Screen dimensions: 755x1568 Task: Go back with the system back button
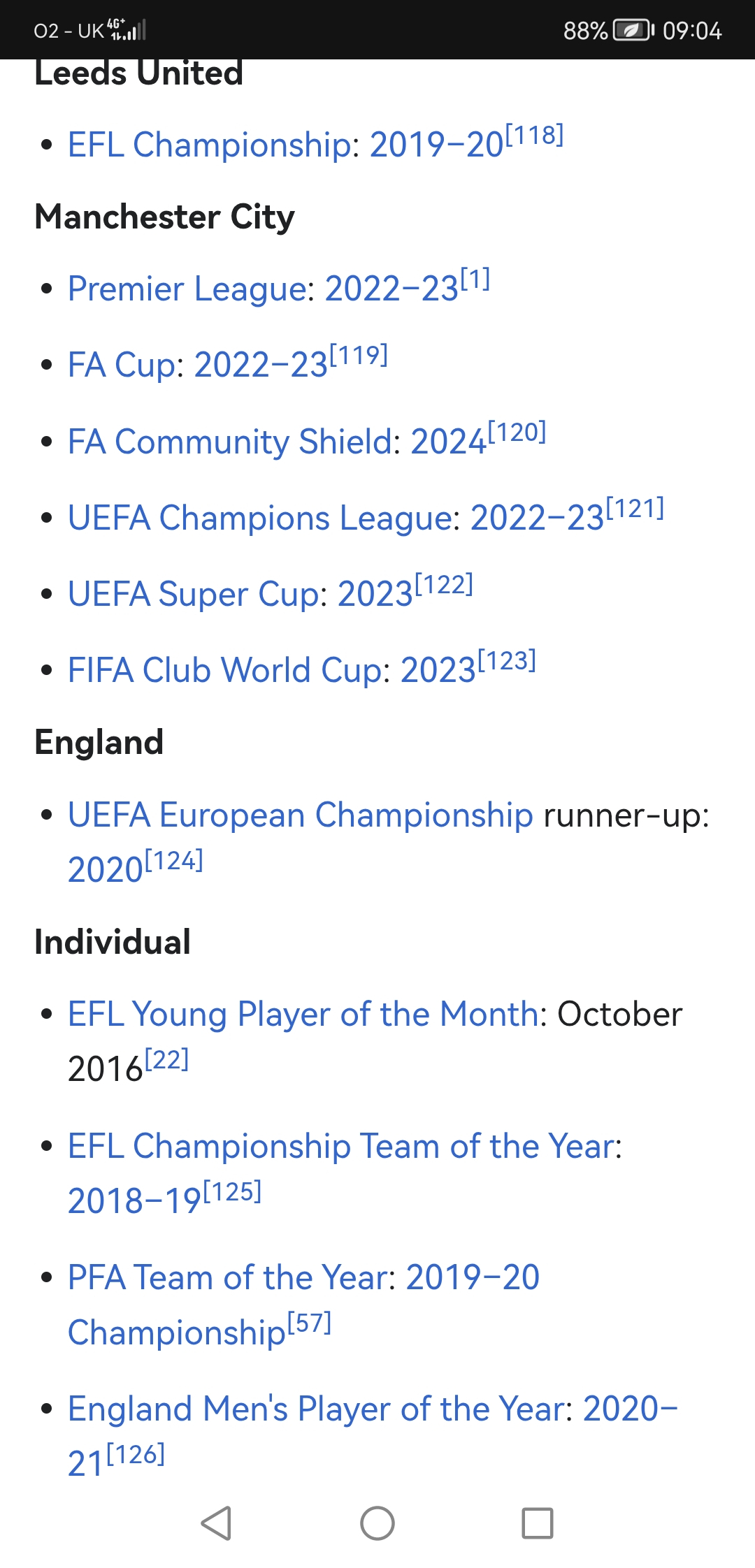click(216, 1523)
